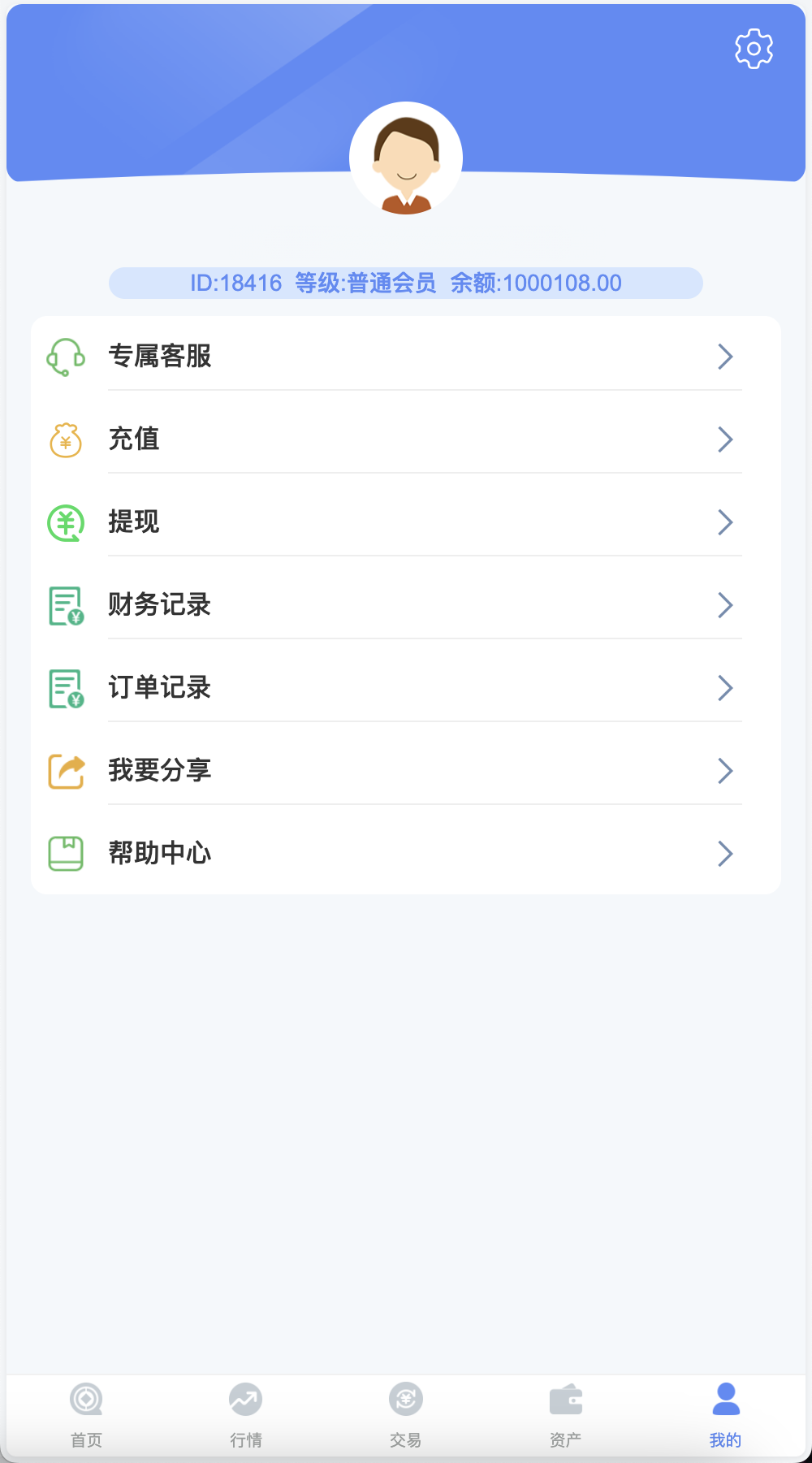
Task: Expand 专属客服 via its chevron
Action: click(725, 357)
